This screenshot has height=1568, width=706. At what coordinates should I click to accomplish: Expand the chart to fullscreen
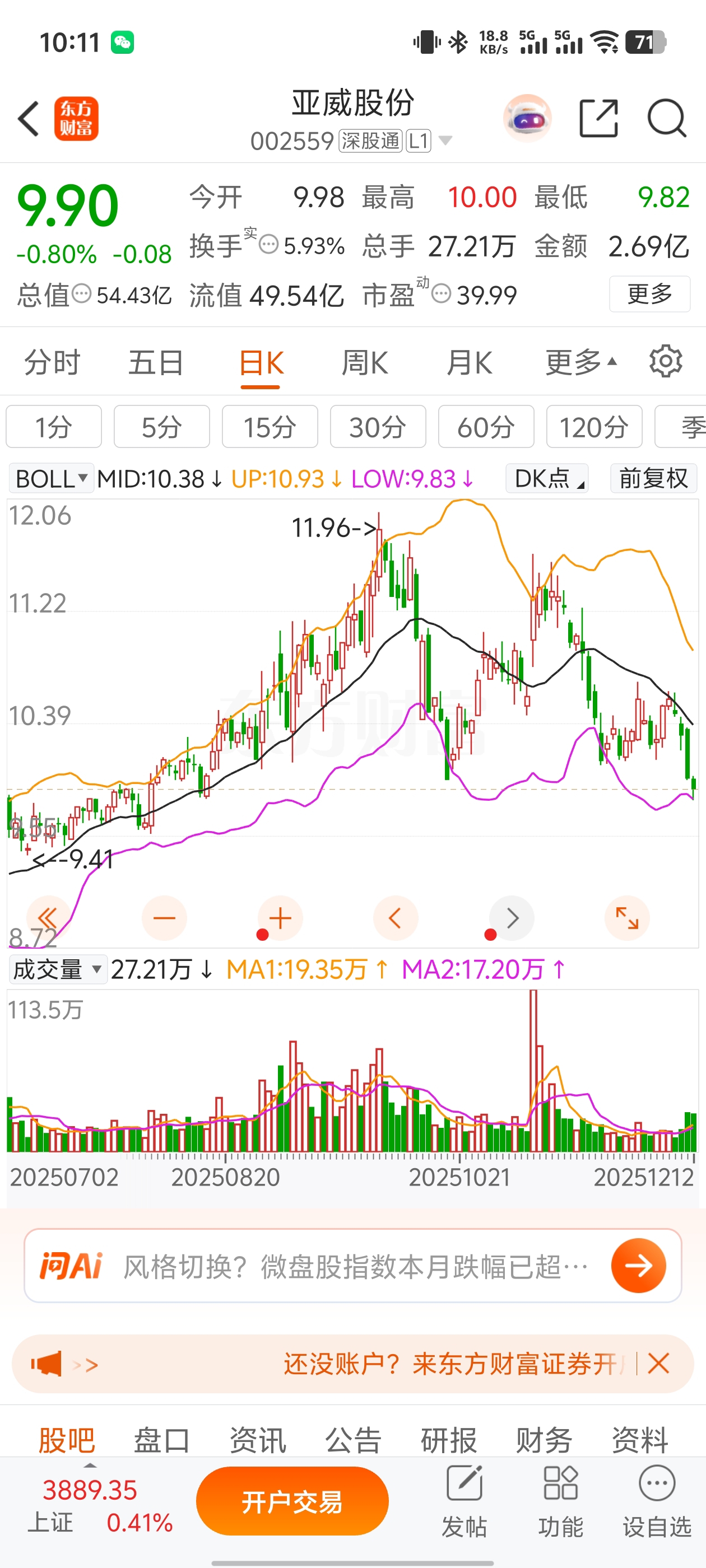pyautogui.click(x=627, y=918)
